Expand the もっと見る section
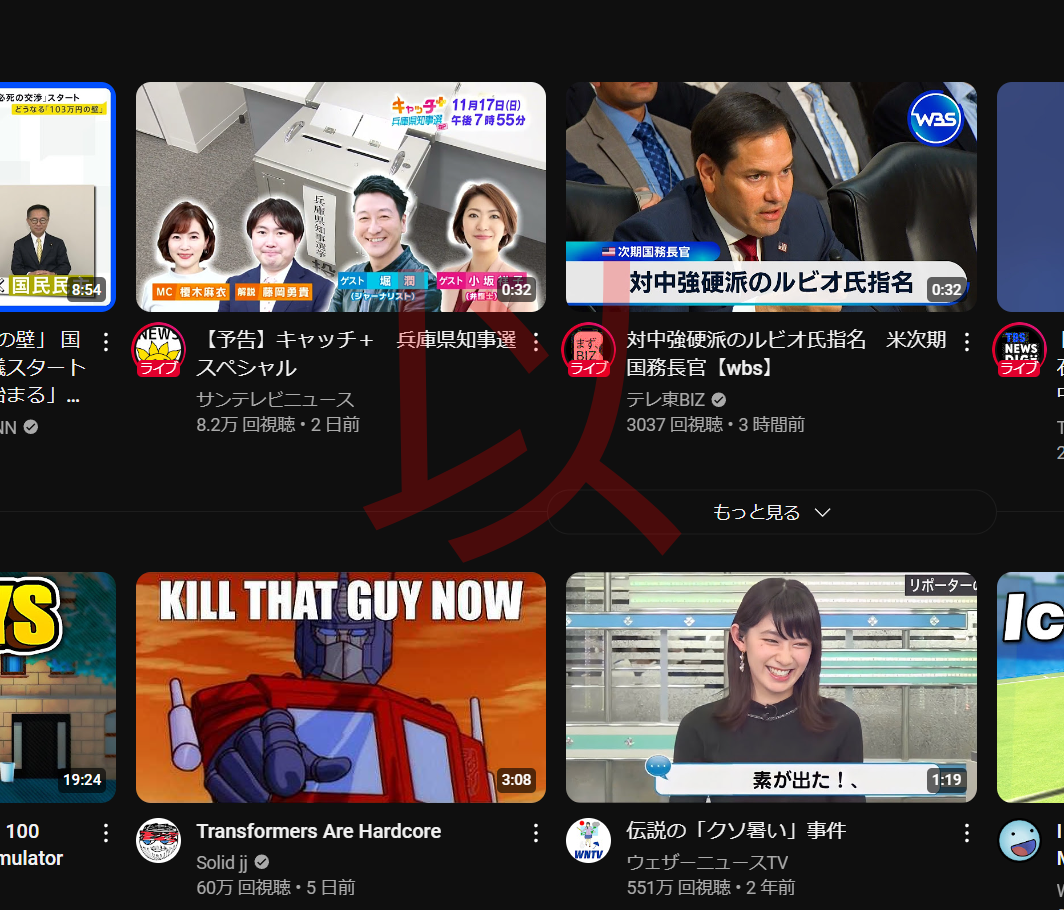 point(771,512)
